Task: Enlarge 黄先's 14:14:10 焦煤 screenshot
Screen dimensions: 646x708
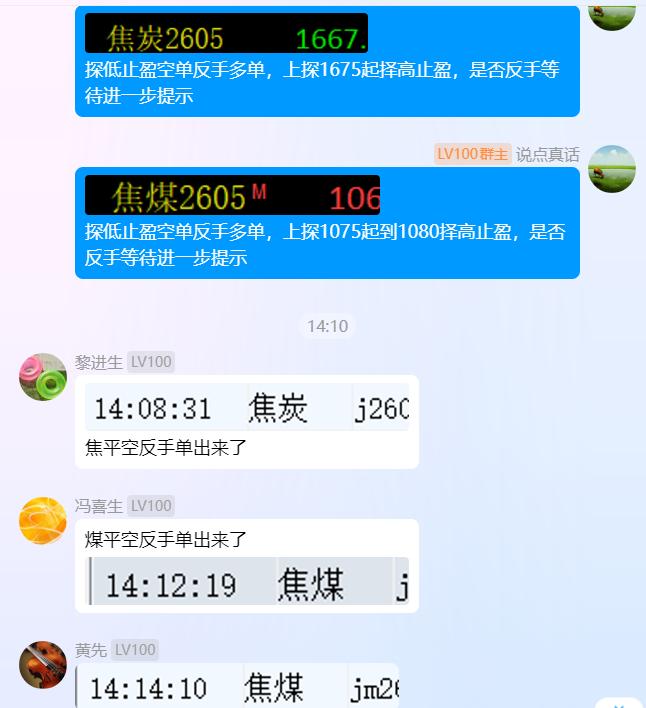Action: click(x=238, y=687)
